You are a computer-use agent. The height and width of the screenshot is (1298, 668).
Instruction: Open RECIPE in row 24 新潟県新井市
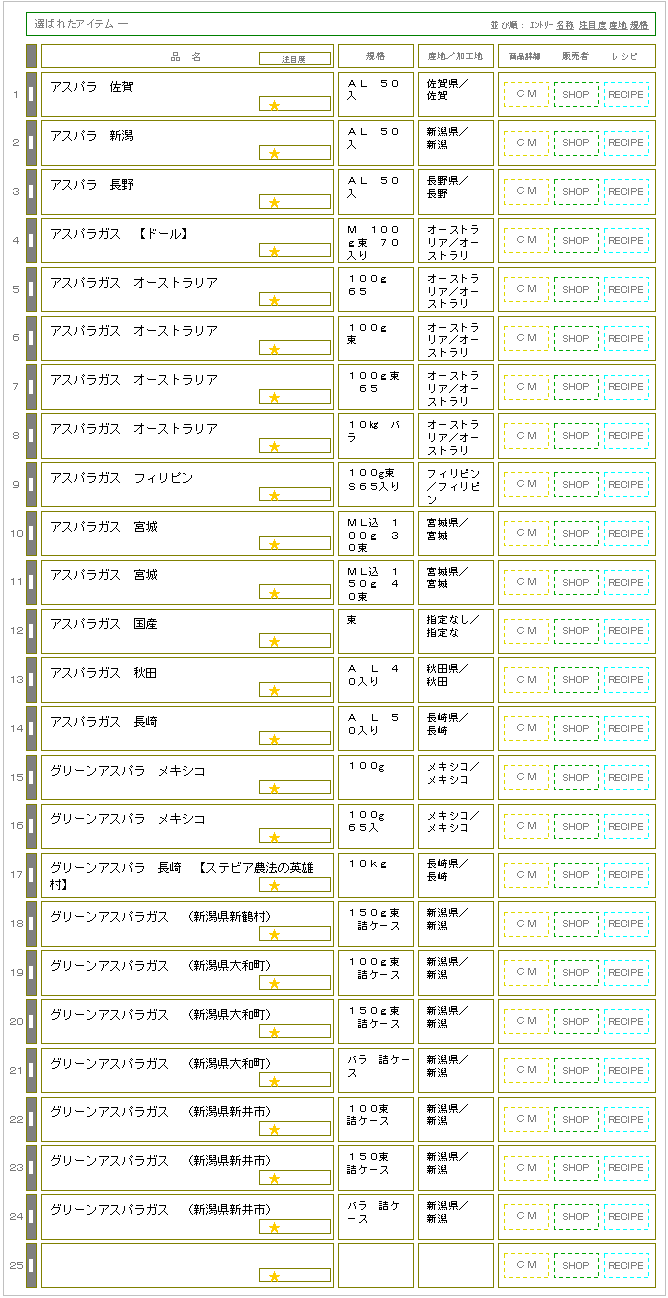coord(626,1217)
